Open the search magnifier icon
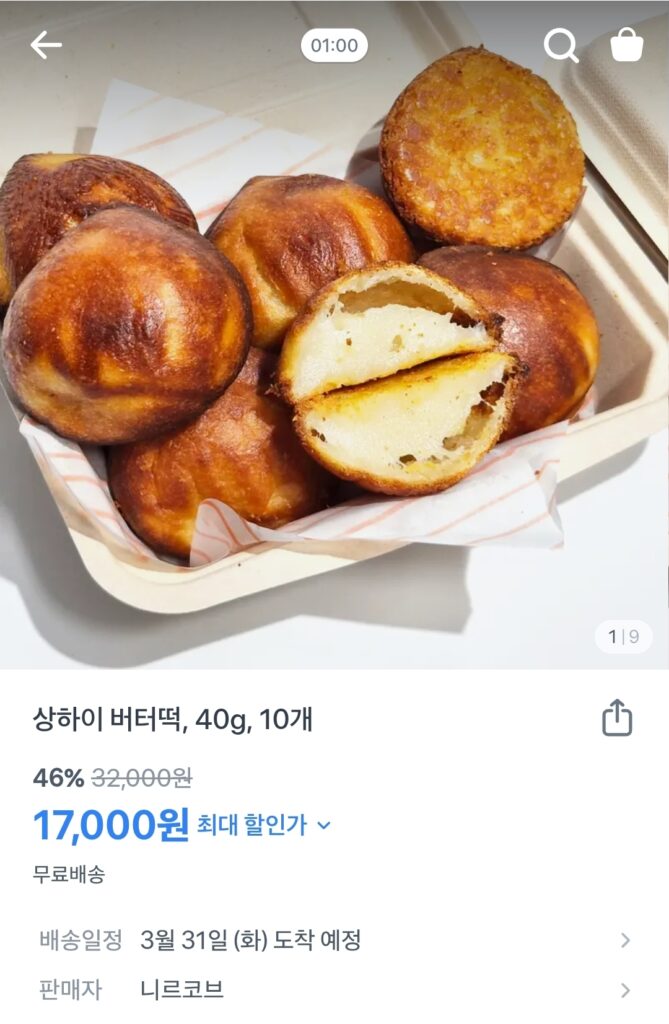This screenshot has width=669, height=1024. (560, 45)
